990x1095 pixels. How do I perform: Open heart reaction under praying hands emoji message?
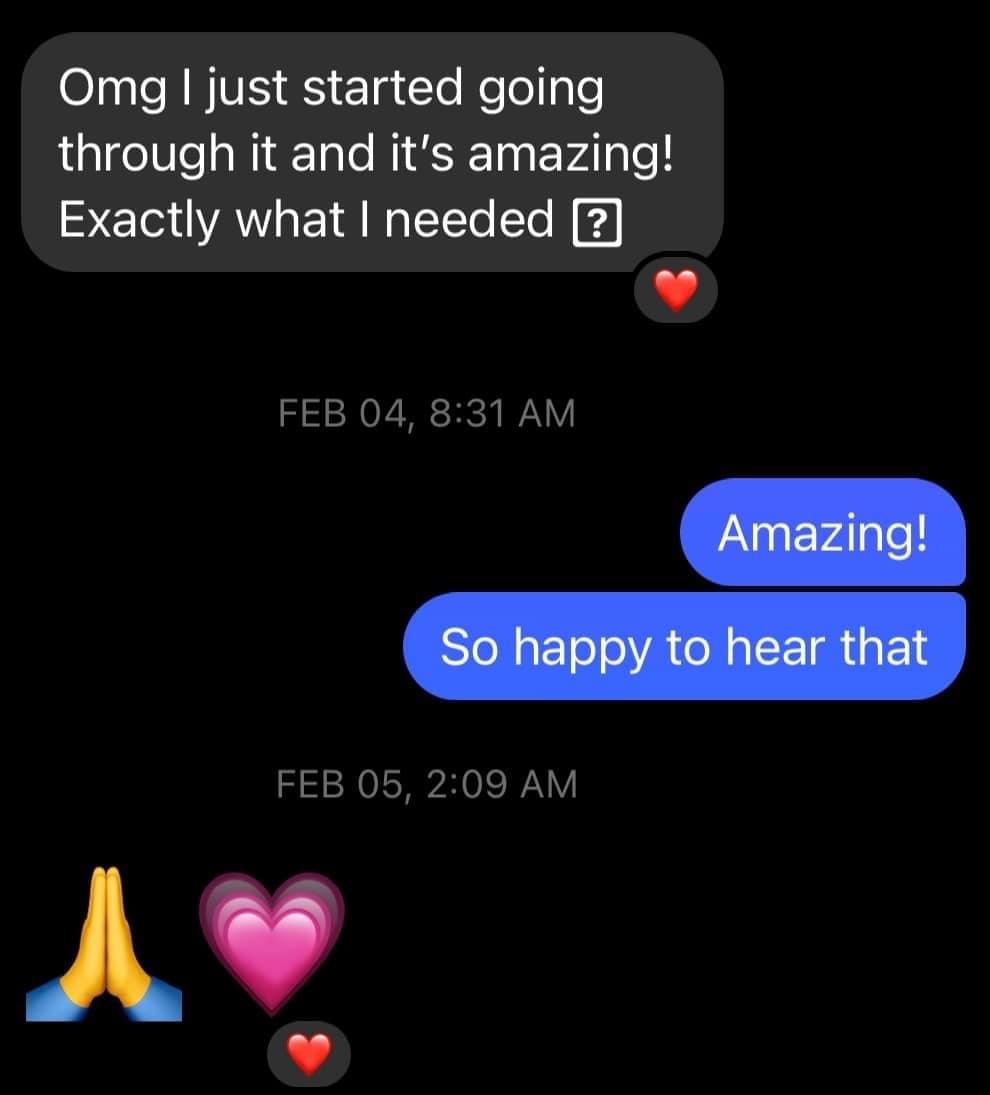click(x=310, y=1054)
